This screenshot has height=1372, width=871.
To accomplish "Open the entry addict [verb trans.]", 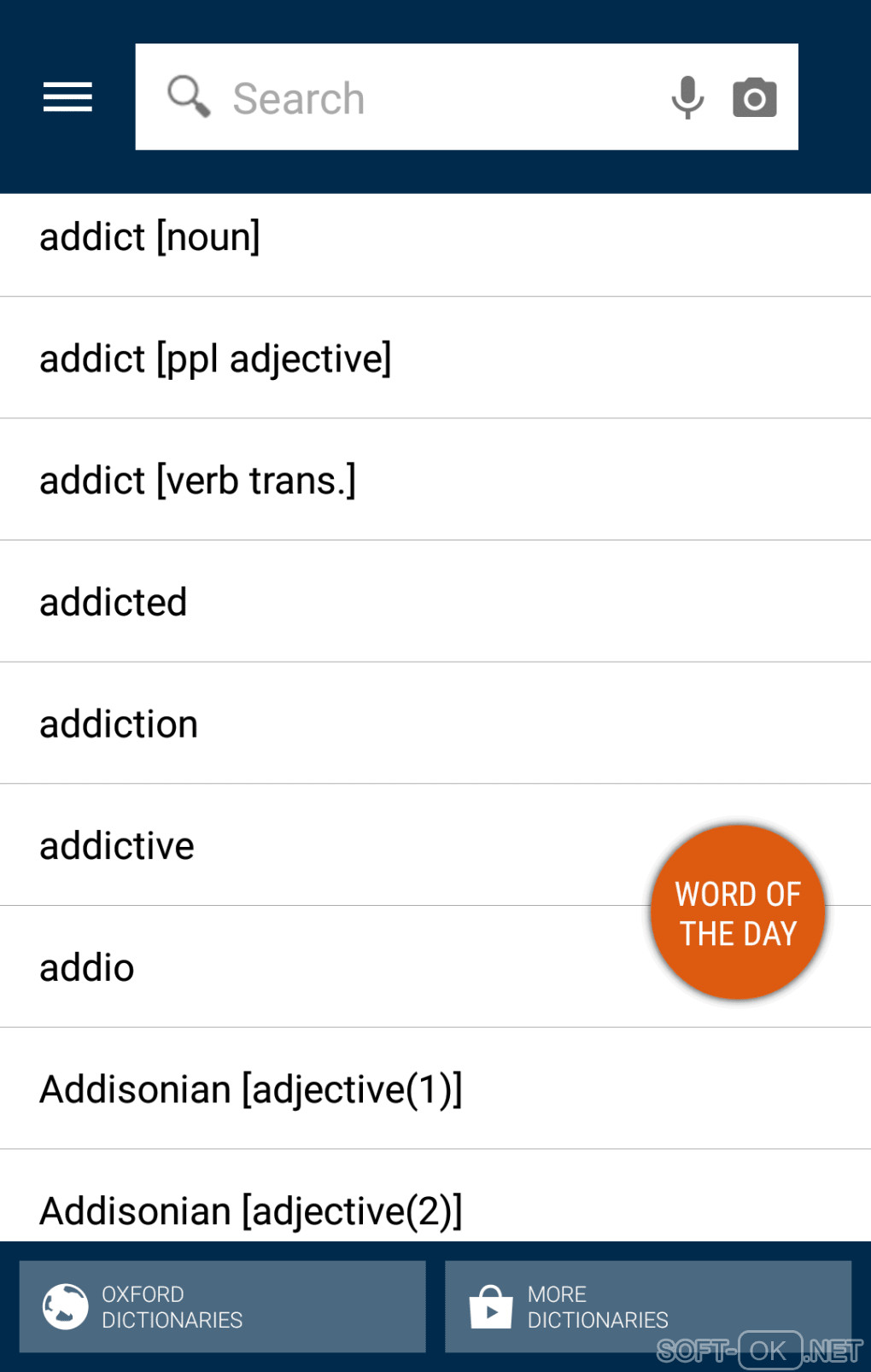I will pyautogui.click(x=197, y=481).
